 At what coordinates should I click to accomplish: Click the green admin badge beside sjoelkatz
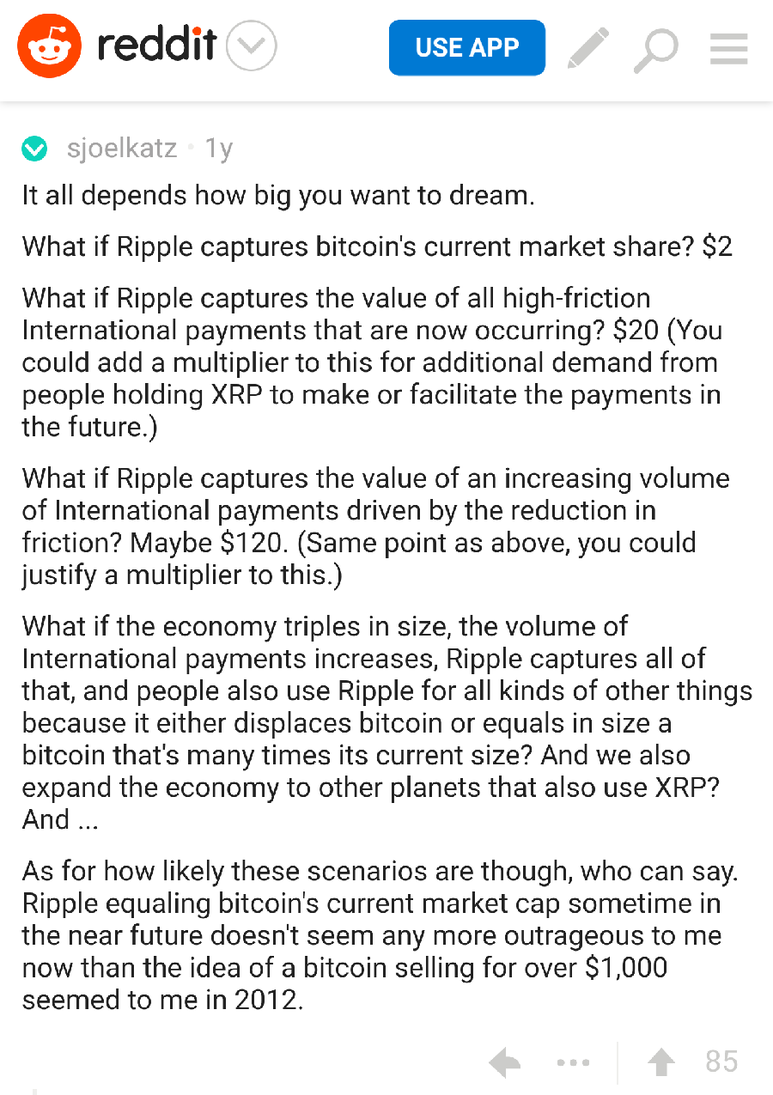click(33, 147)
